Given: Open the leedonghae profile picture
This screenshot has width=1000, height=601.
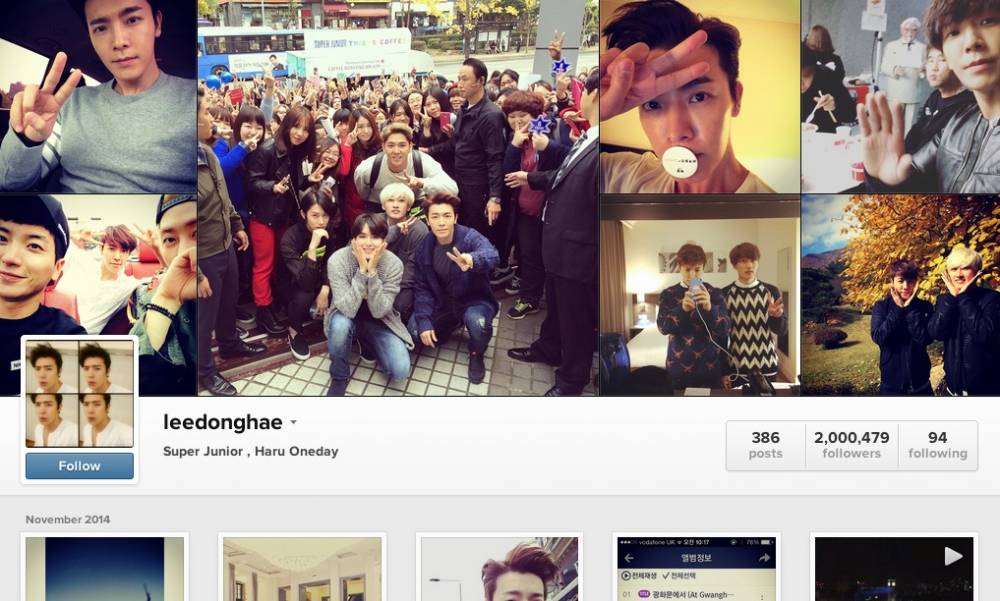Looking at the screenshot, I should pyautogui.click(x=79, y=393).
